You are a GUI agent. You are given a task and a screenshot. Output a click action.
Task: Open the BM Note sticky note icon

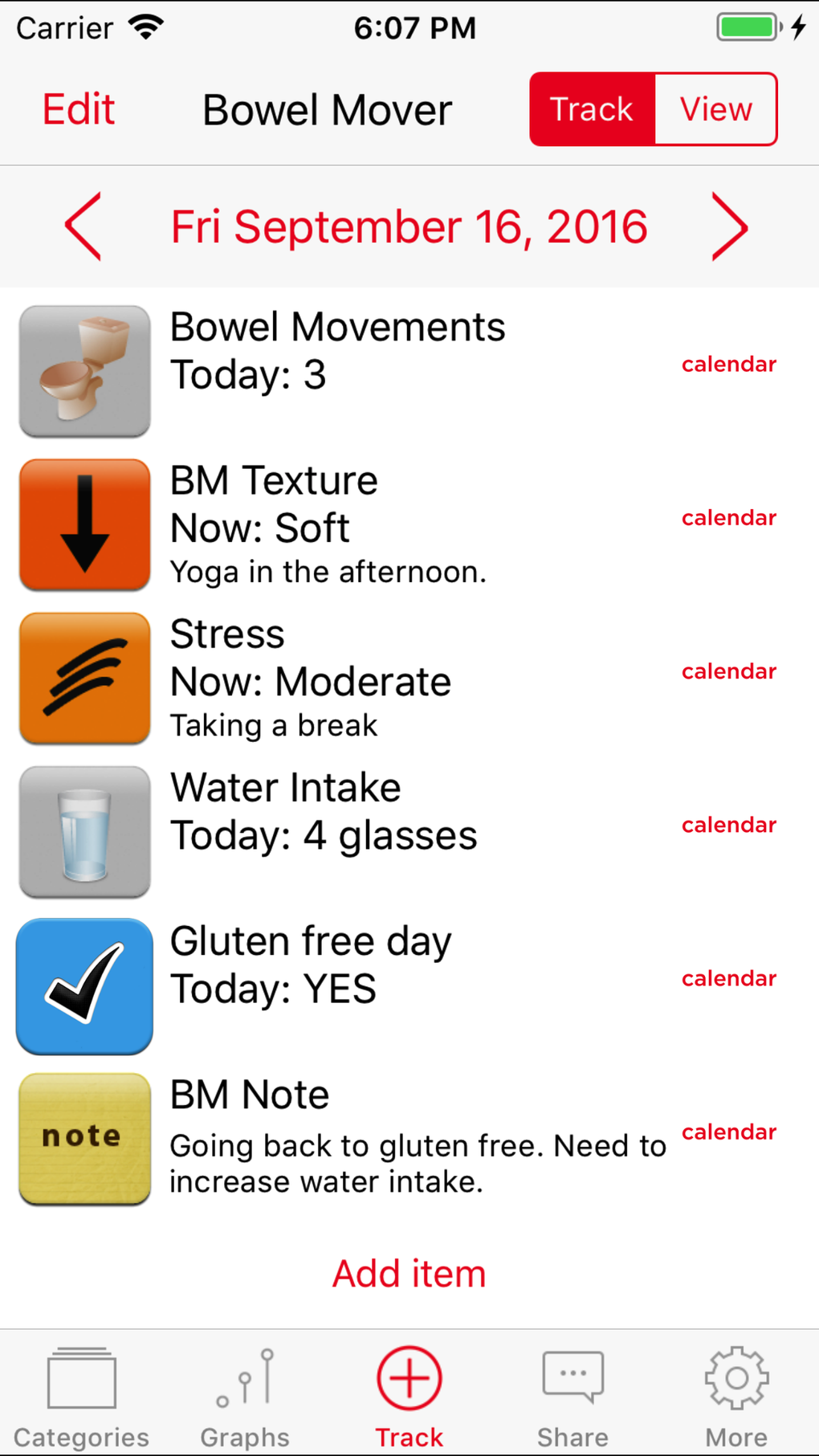coord(84,1139)
